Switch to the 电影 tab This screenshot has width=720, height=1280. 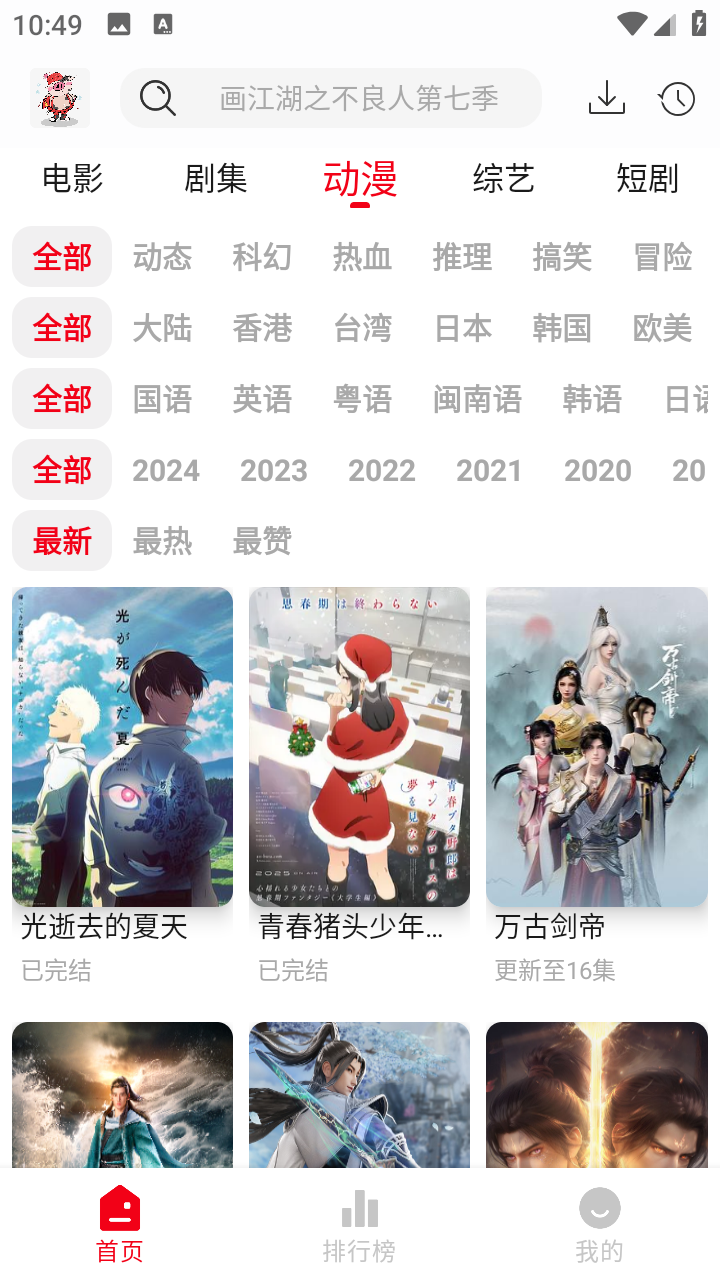pos(73,178)
